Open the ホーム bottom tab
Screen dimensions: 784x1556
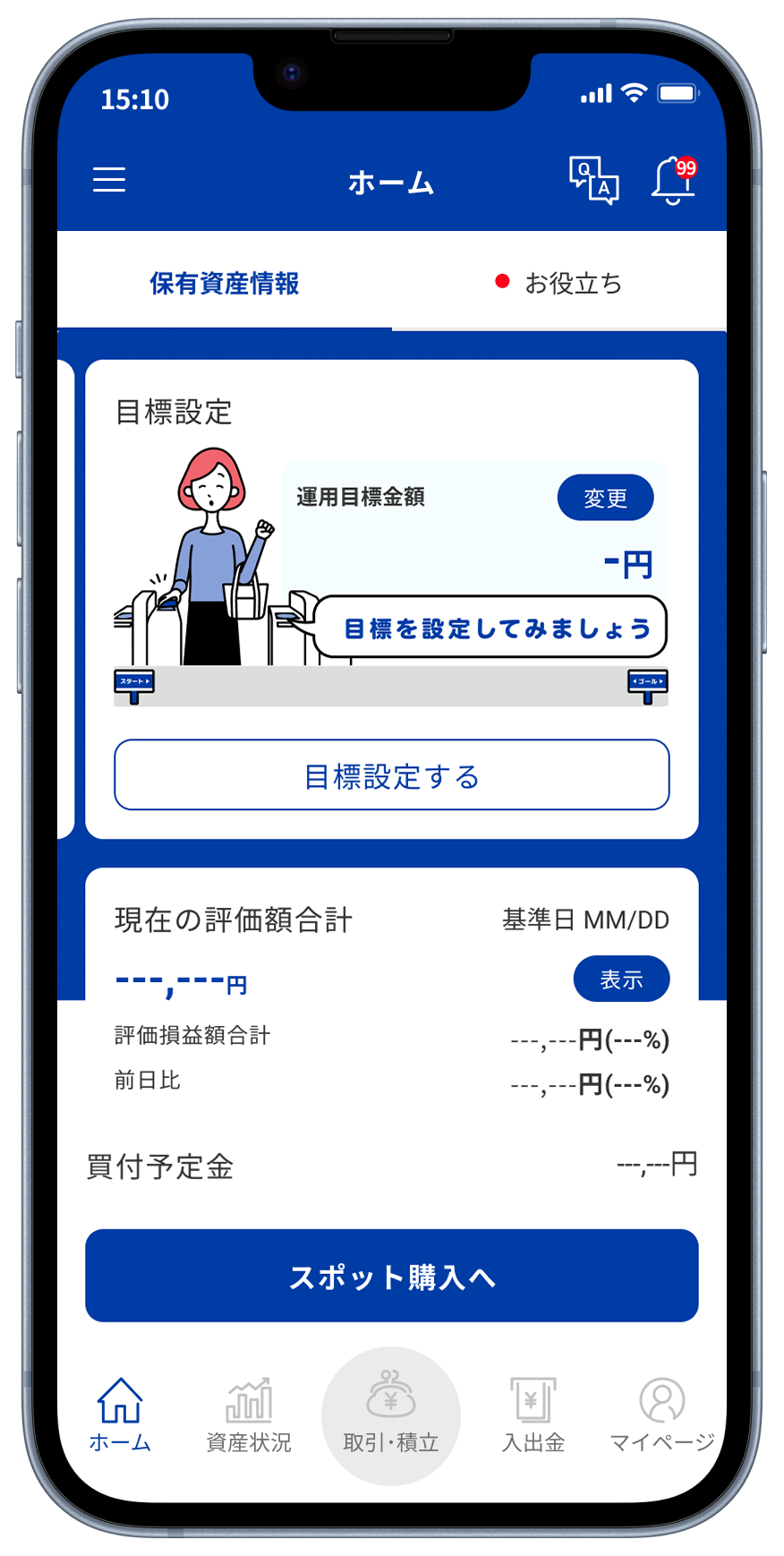click(120, 1415)
